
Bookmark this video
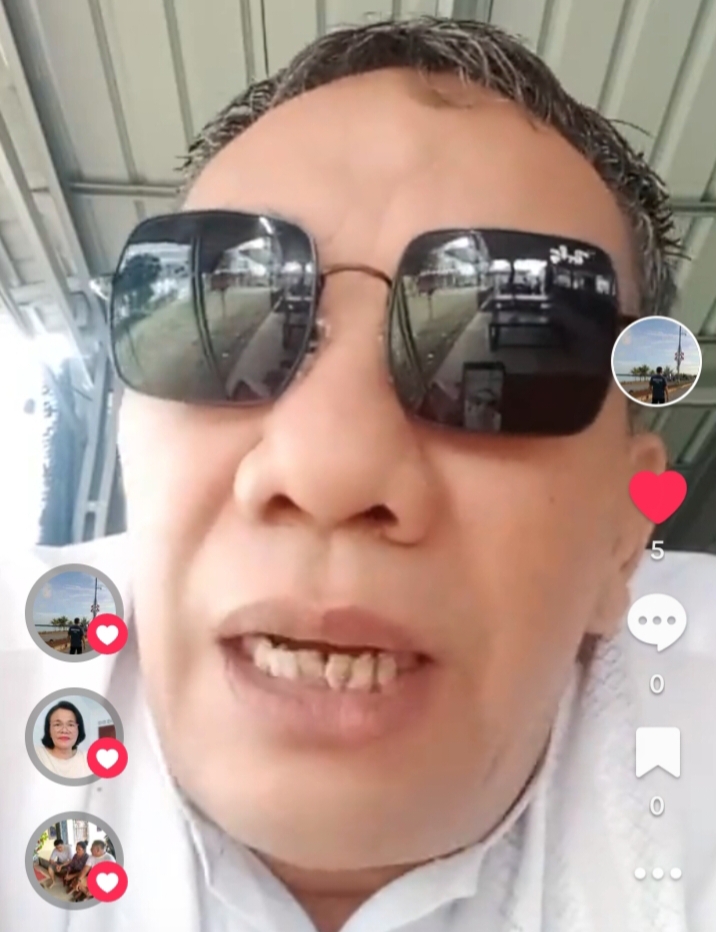click(x=657, y=752)
